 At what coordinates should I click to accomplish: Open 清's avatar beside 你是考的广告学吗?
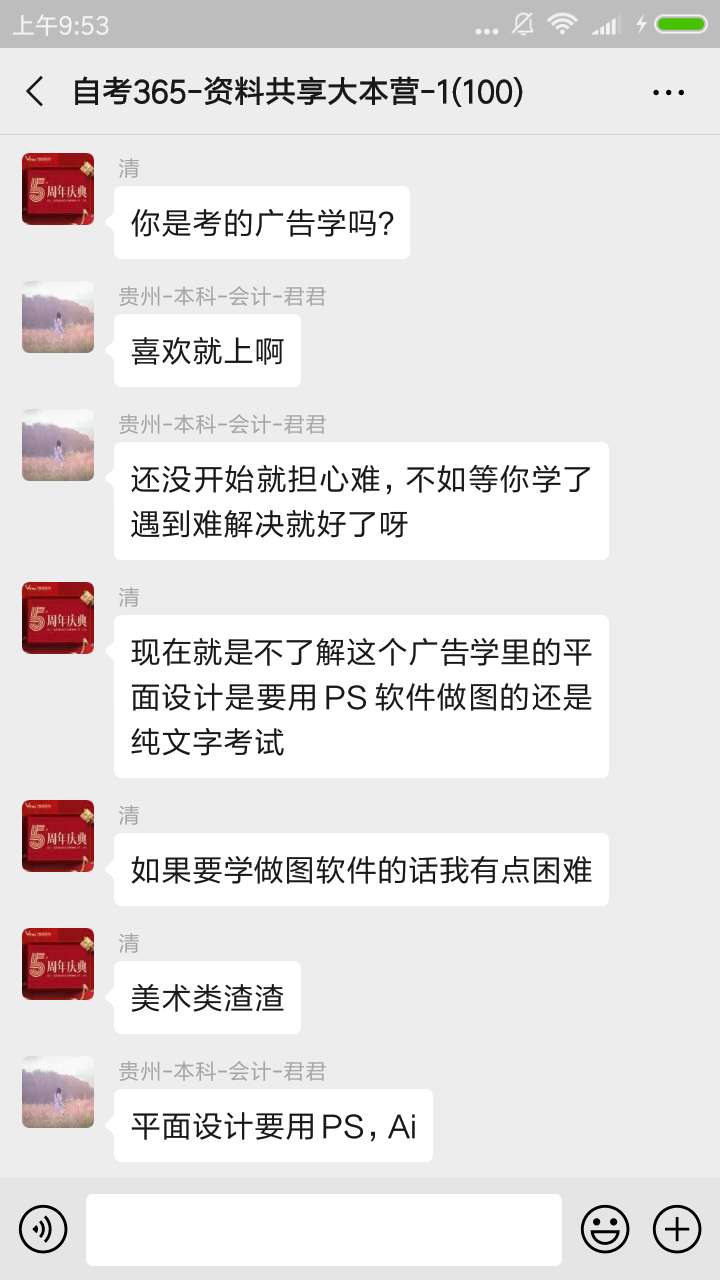pos(58,189)
